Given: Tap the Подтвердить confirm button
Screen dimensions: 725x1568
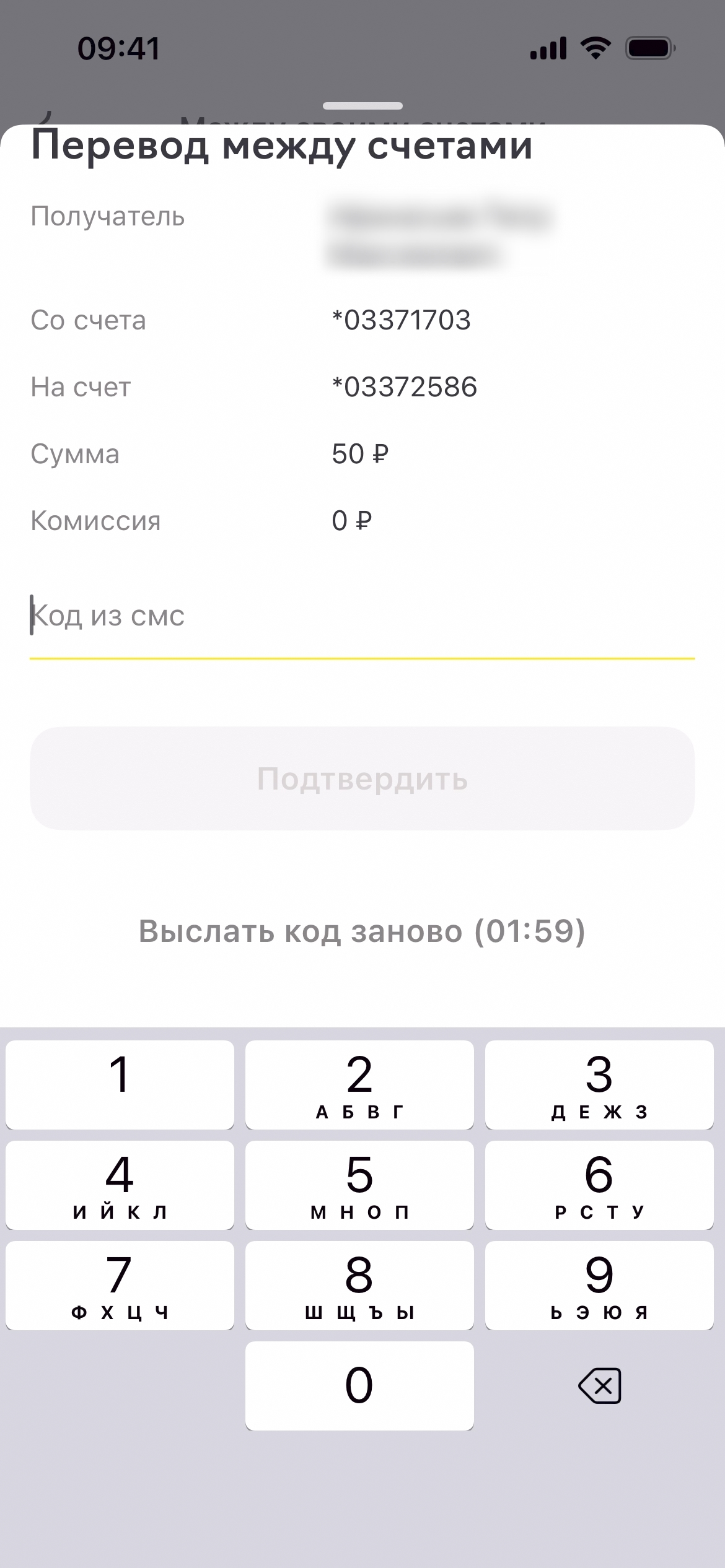Looking at the screenshot, I should pyautogui.click(x=362, y=778).
